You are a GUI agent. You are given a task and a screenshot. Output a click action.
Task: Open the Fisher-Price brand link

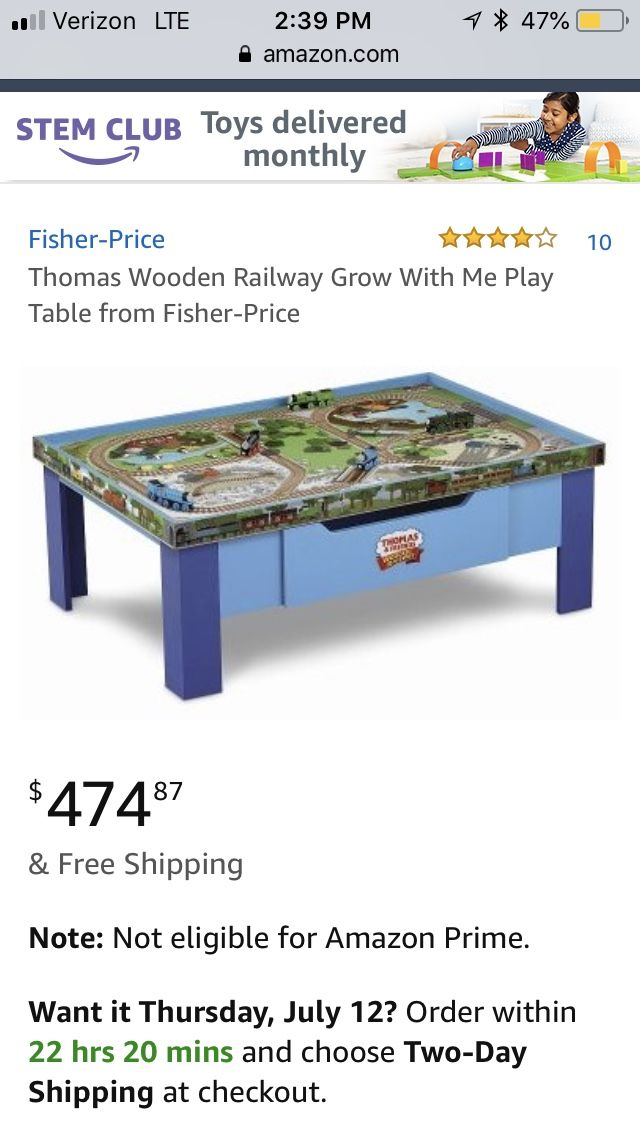[96, 239]
